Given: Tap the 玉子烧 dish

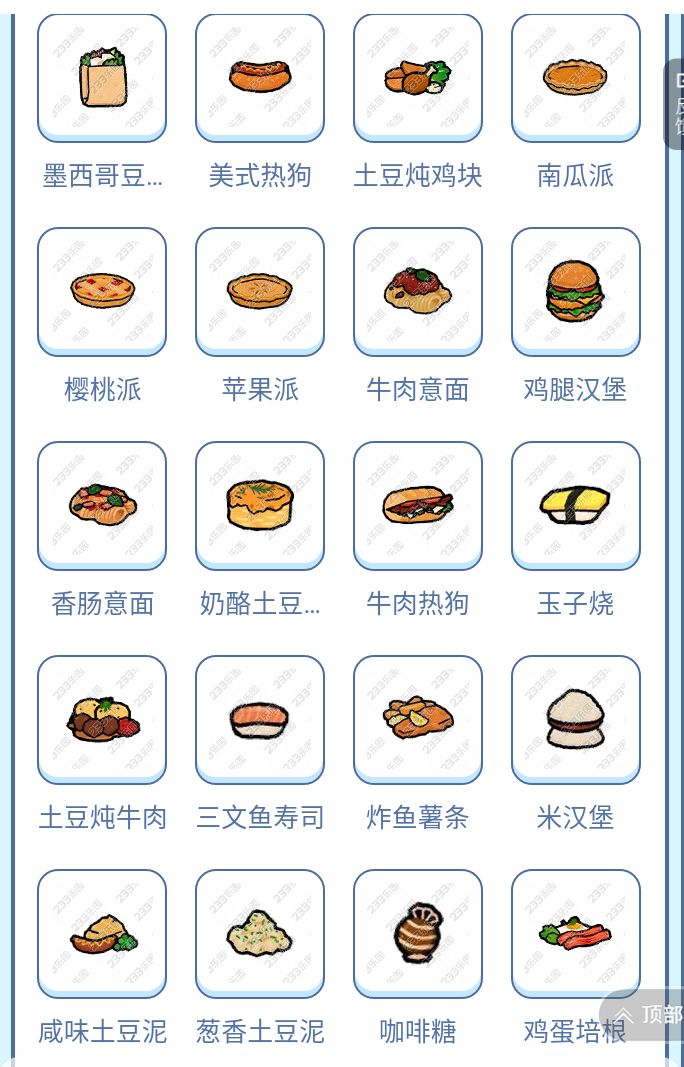Looking at the screenshot, I should coord(576,505).
